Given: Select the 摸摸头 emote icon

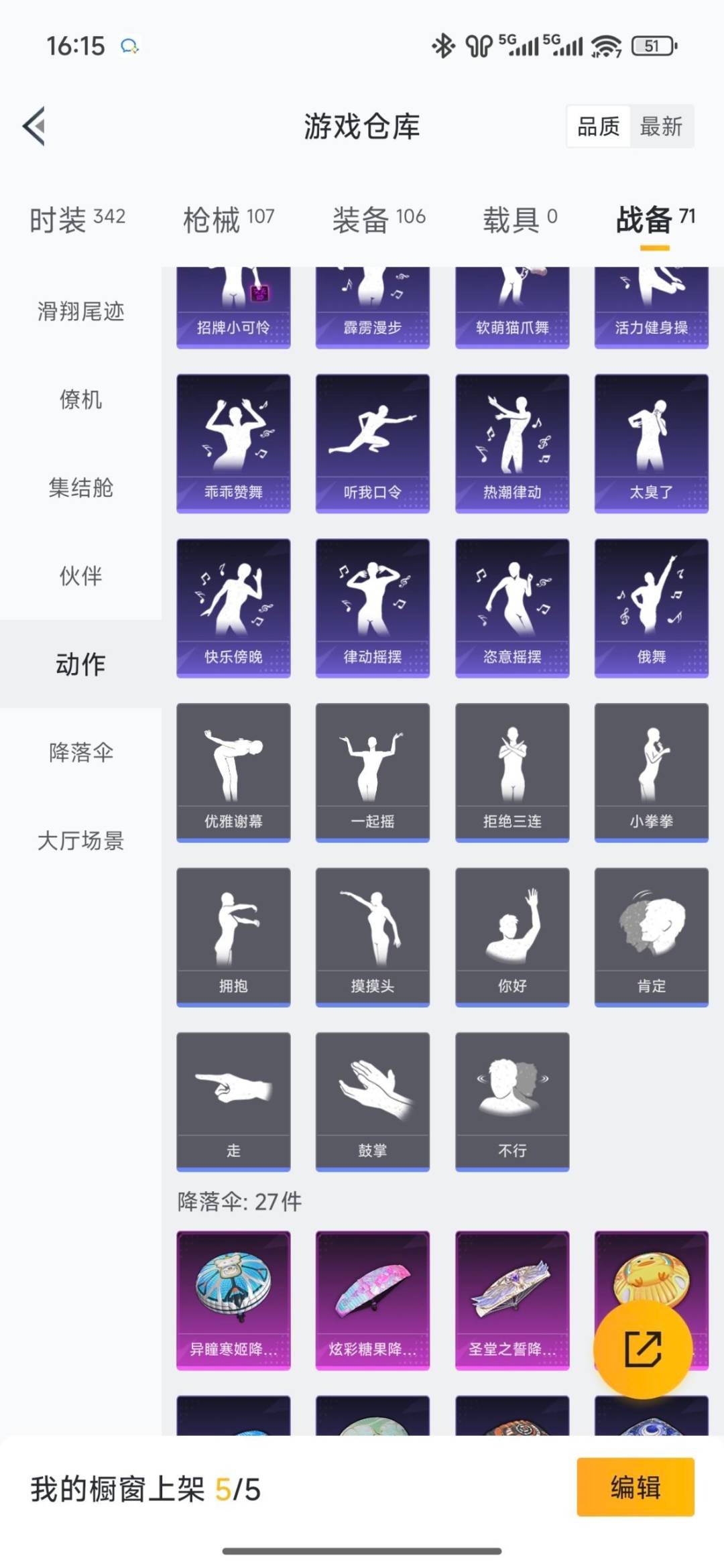Looking at the screenshot, I should (373, 935).
